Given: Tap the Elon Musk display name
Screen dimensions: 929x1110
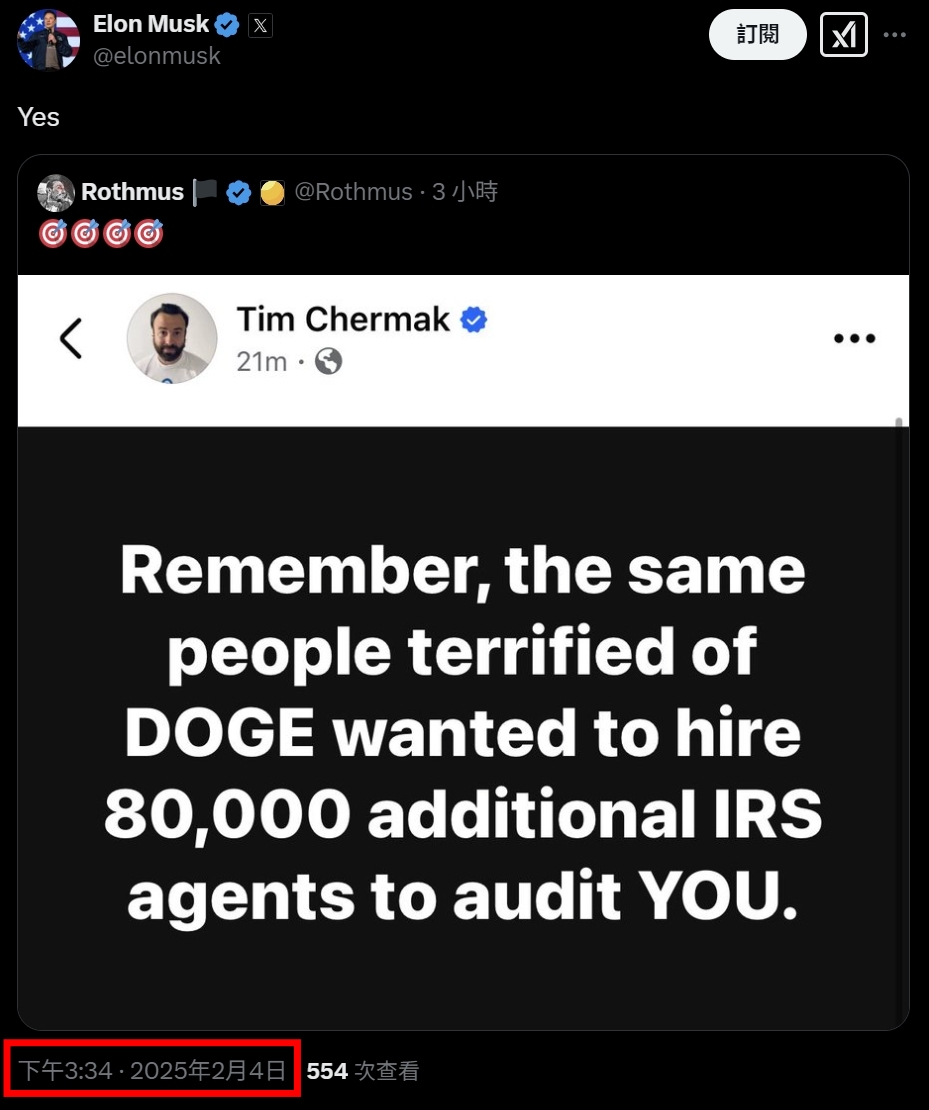Looking at the screenshot, I should pos(151,24).
